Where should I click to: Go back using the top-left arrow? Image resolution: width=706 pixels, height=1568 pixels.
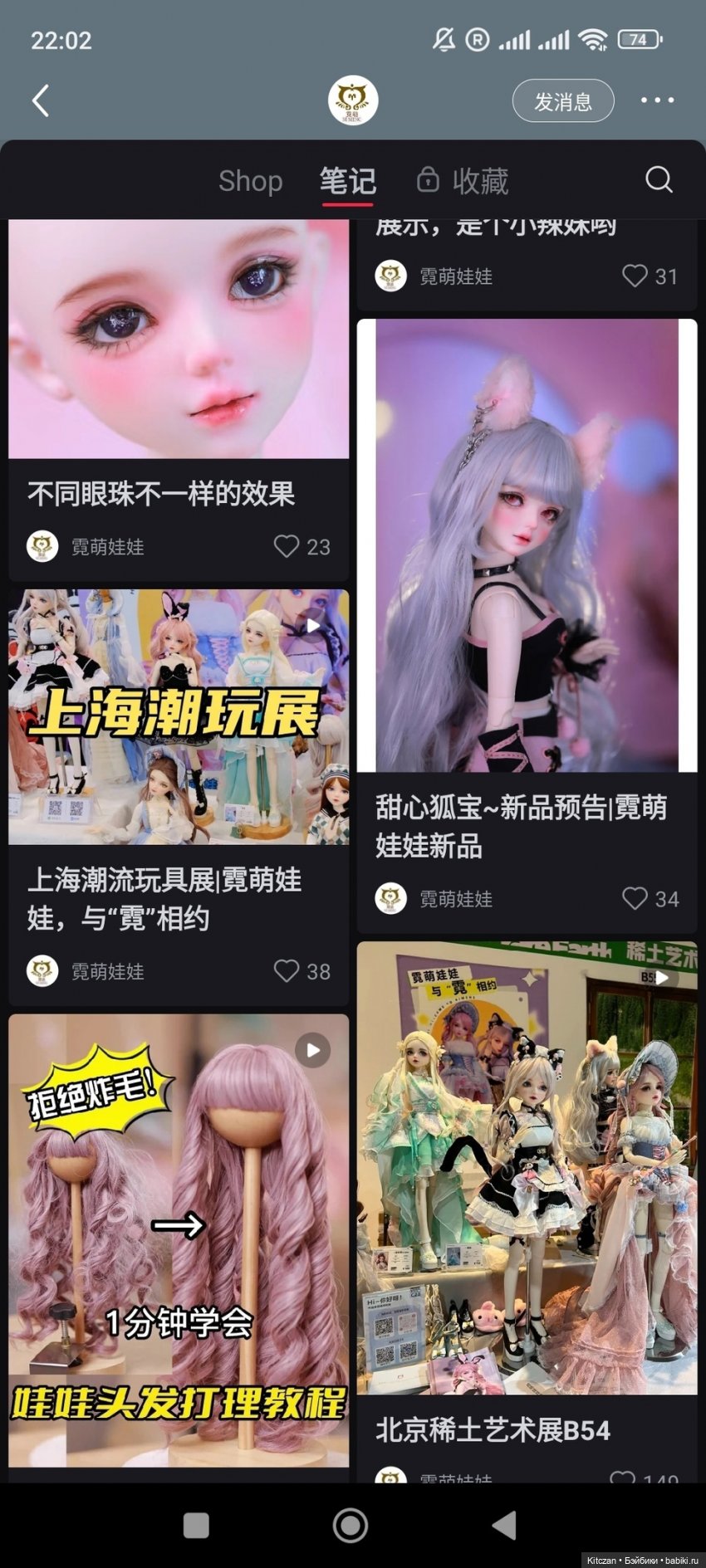(x=41, y=100)
